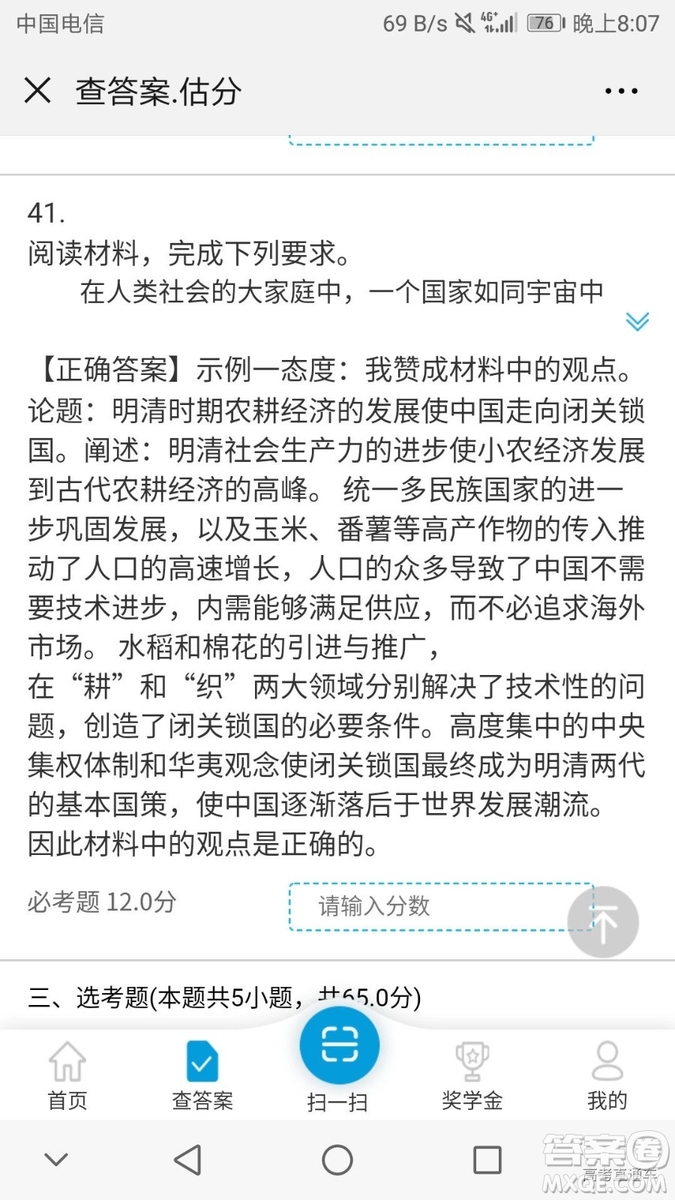The width and height of the screenshot is (675, 1200).
Task: Expand question 41 reading material
Action: pyautogui.click(x=637, y=321)
